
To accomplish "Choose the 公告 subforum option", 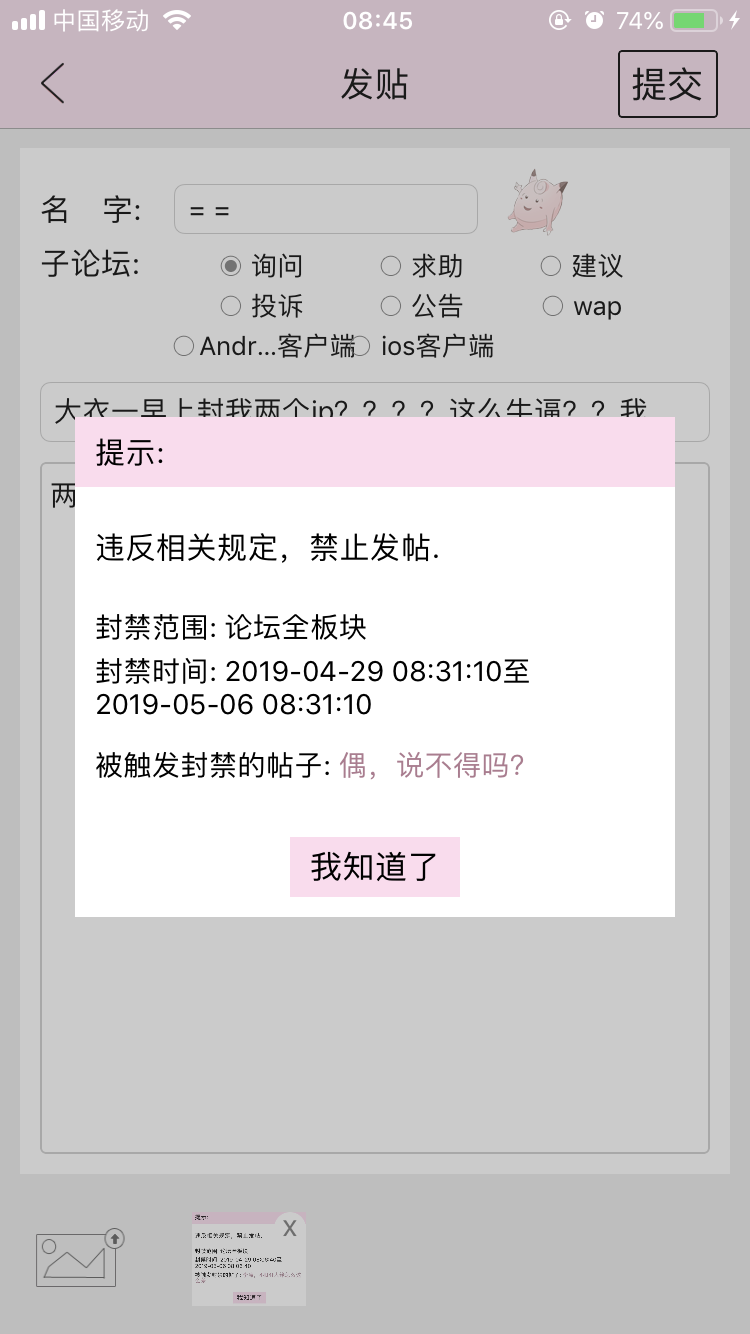I will (x=389, y=306).
